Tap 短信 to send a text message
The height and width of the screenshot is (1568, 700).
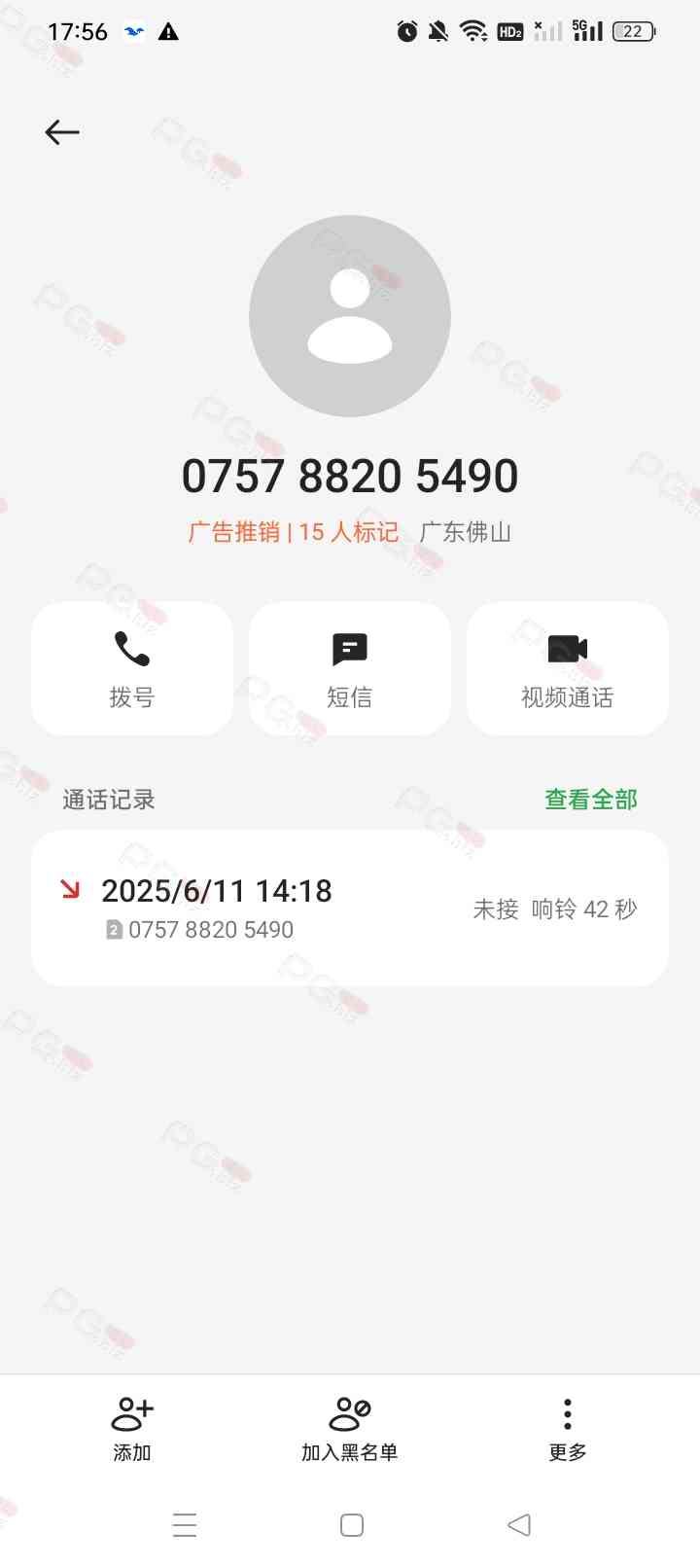(x=350, y=668)
